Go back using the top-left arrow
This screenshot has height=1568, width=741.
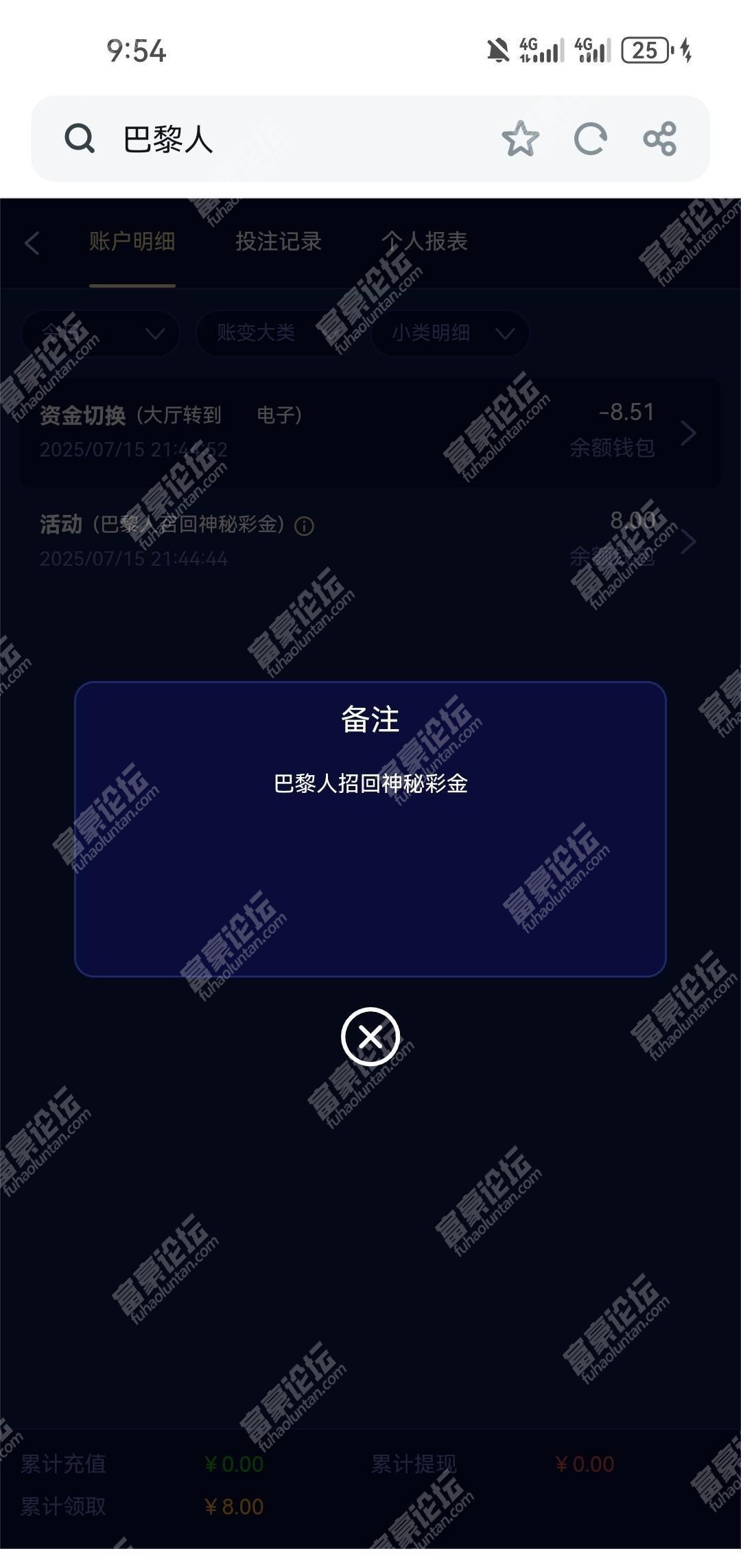32,242
